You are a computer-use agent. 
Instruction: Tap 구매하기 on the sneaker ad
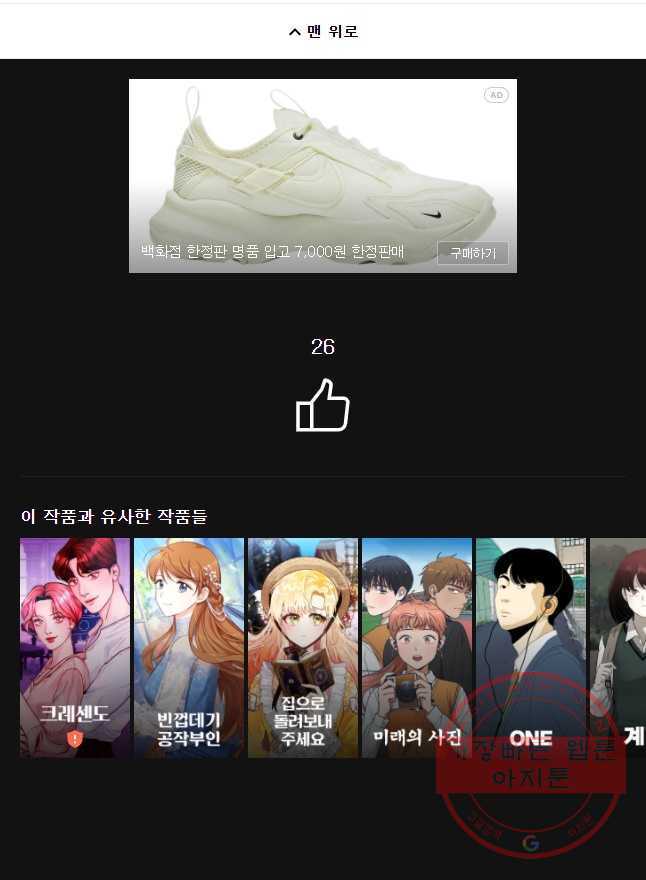(472, 253)
